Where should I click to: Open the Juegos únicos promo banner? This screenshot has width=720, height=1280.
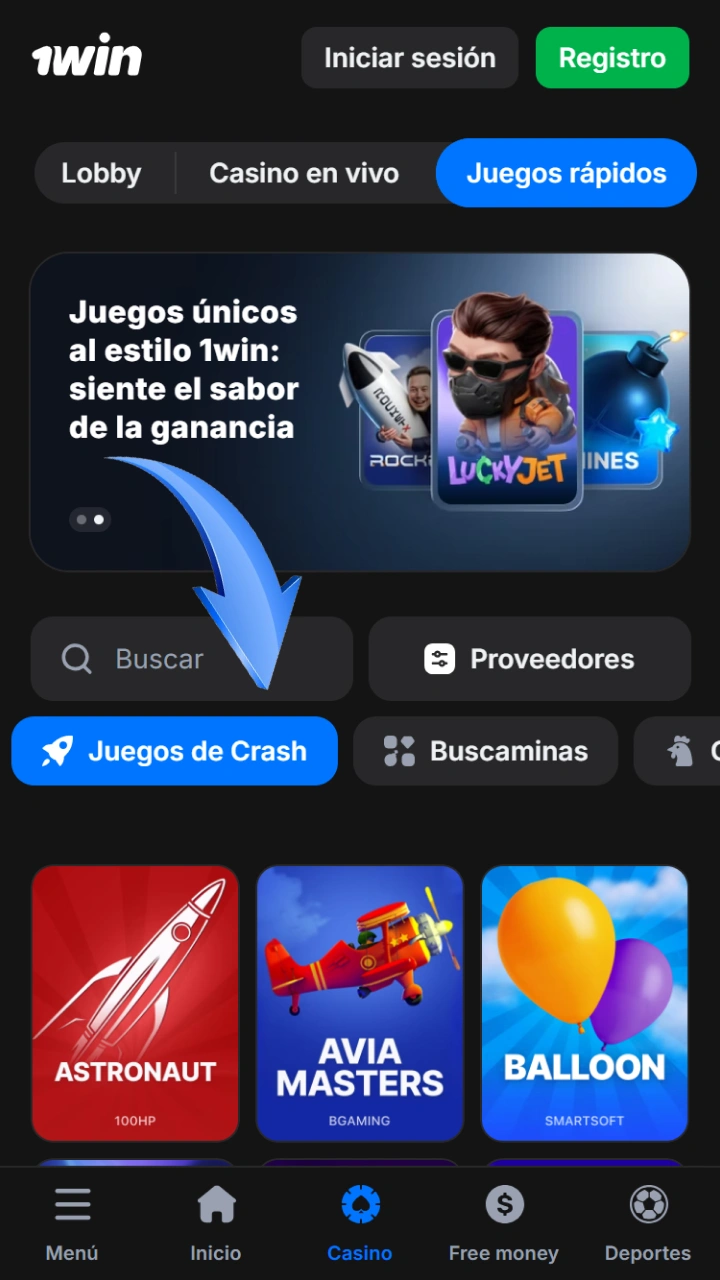[360, 412]
